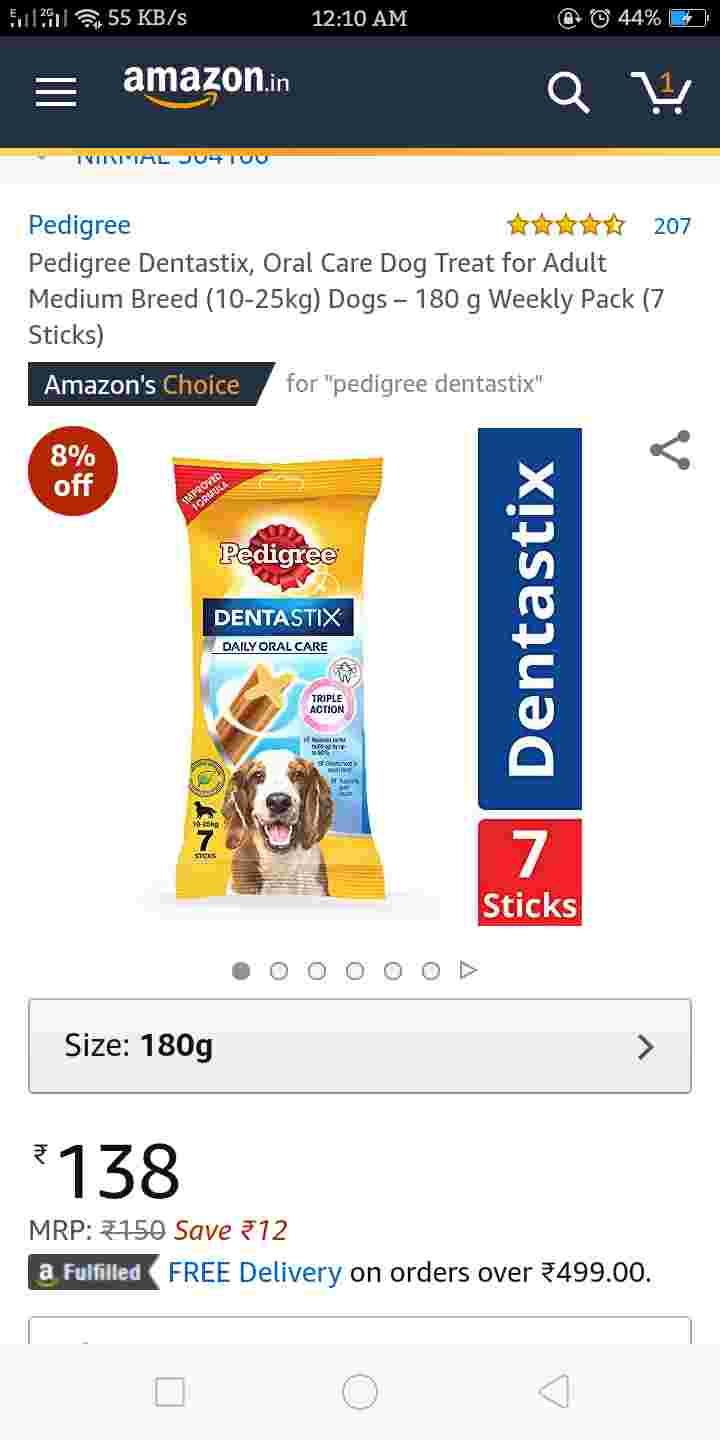This screenshot has height=1440, width=720.
Task: Jump to the second product image dot
Action: pyautogui.click(x=279, y=971)
